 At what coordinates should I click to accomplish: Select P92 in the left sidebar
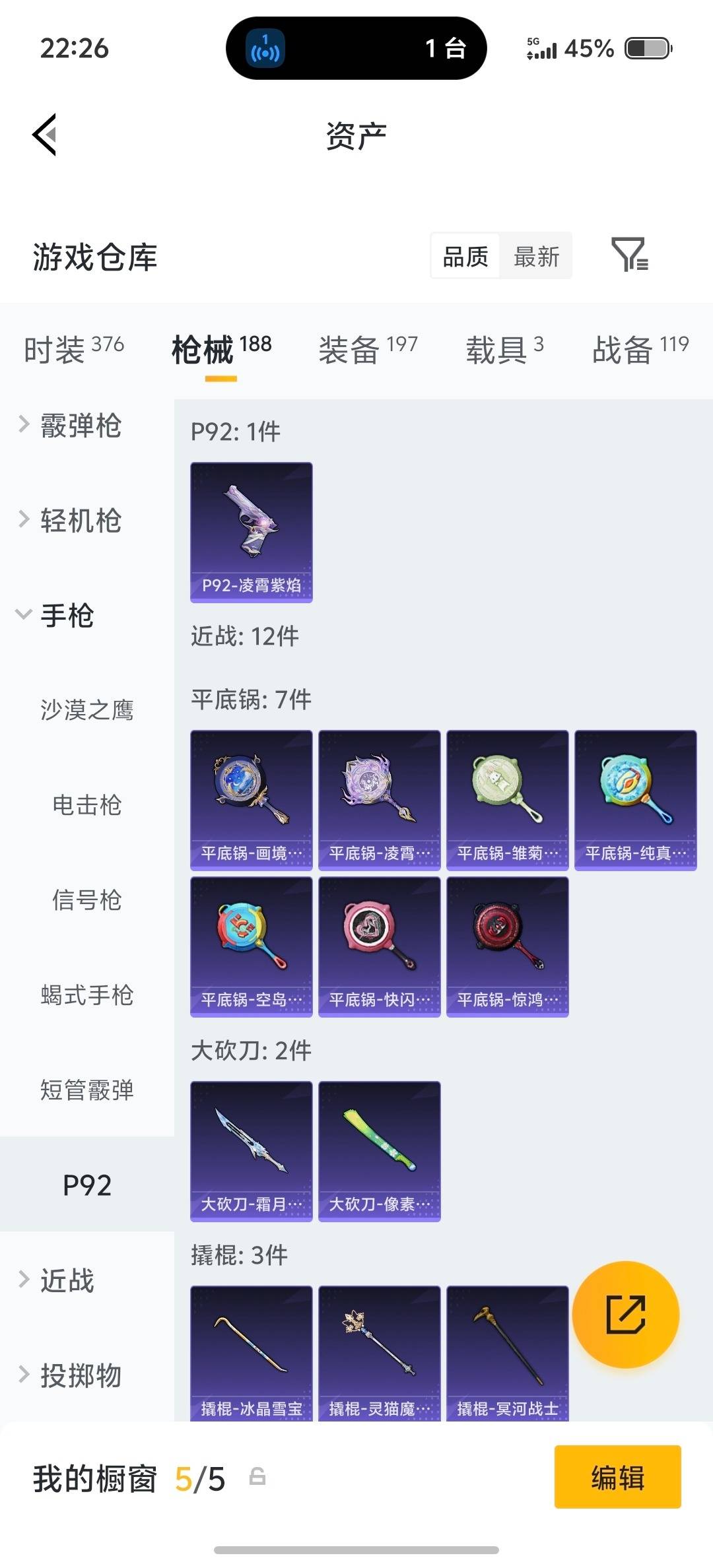[86, 1185]
